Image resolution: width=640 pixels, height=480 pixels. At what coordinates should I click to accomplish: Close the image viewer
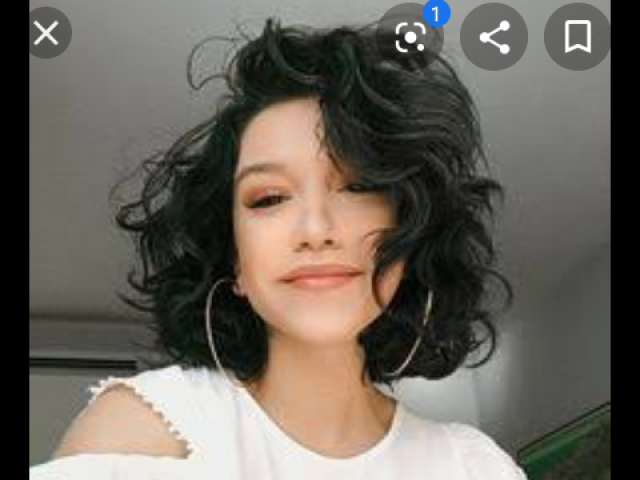45,33
